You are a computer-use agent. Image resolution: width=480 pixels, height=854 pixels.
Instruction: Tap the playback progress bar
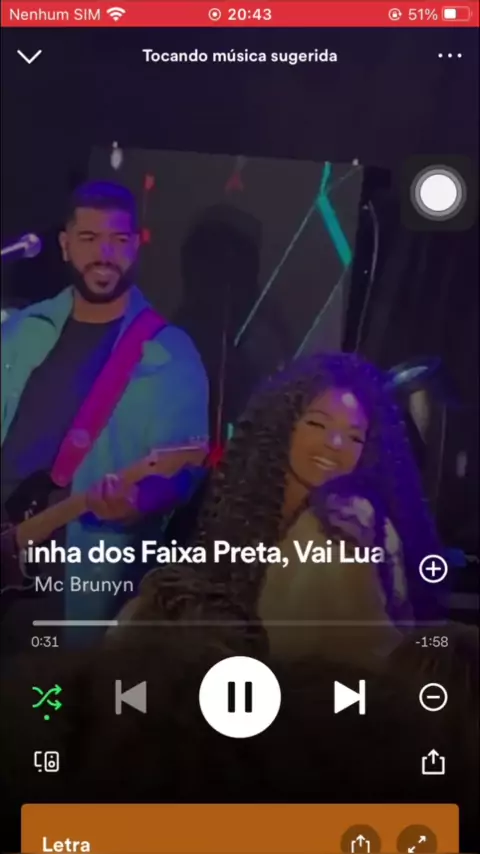point(240,623)
